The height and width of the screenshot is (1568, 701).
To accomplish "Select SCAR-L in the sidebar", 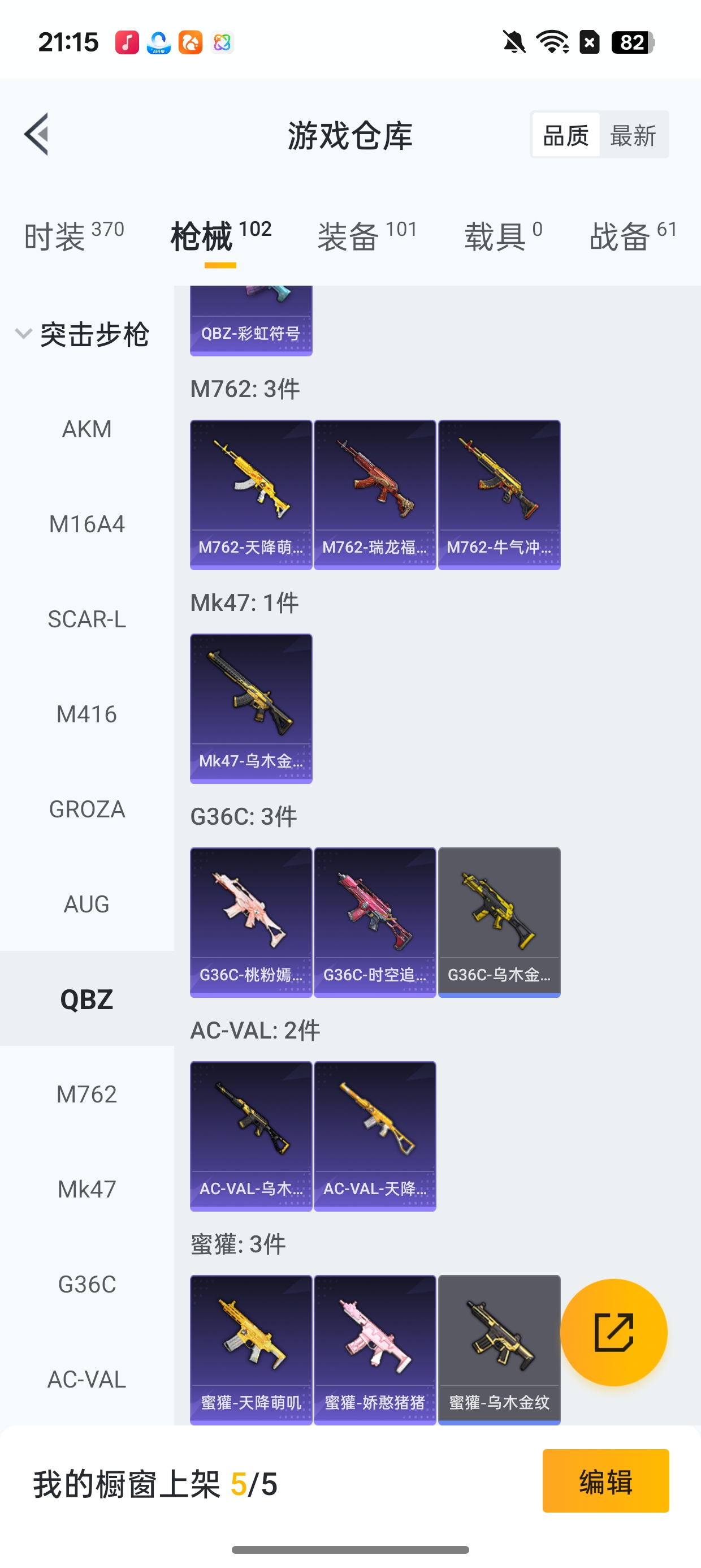I will click(x=86, y=619).
